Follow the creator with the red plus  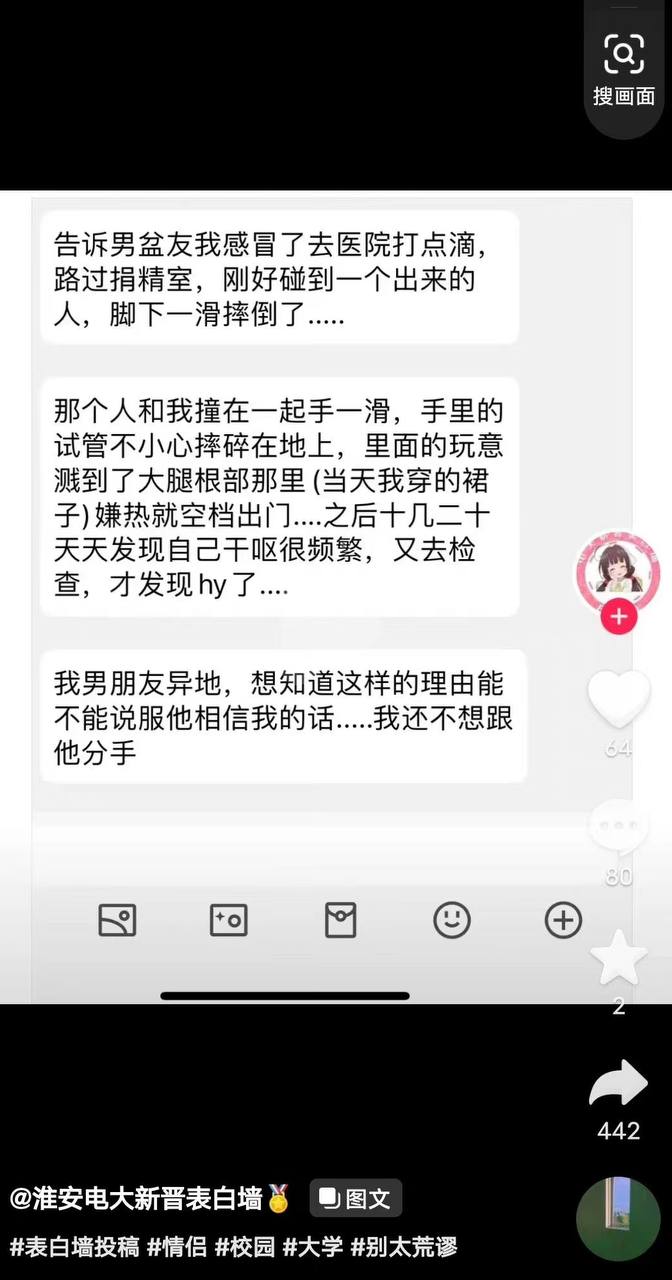point(619,617)
